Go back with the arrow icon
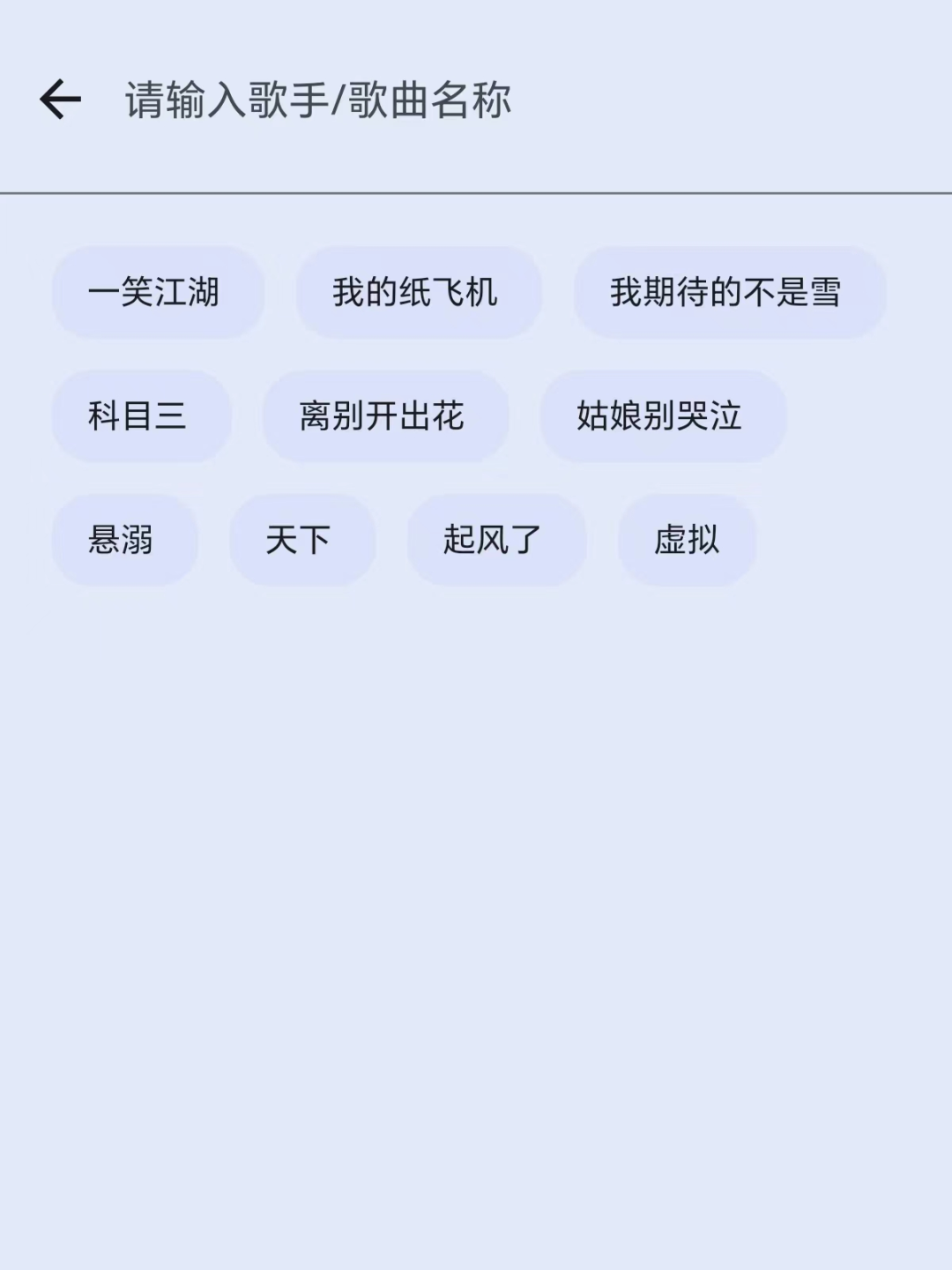This screenshot has height=1270, width=952. tap(60, 99)
